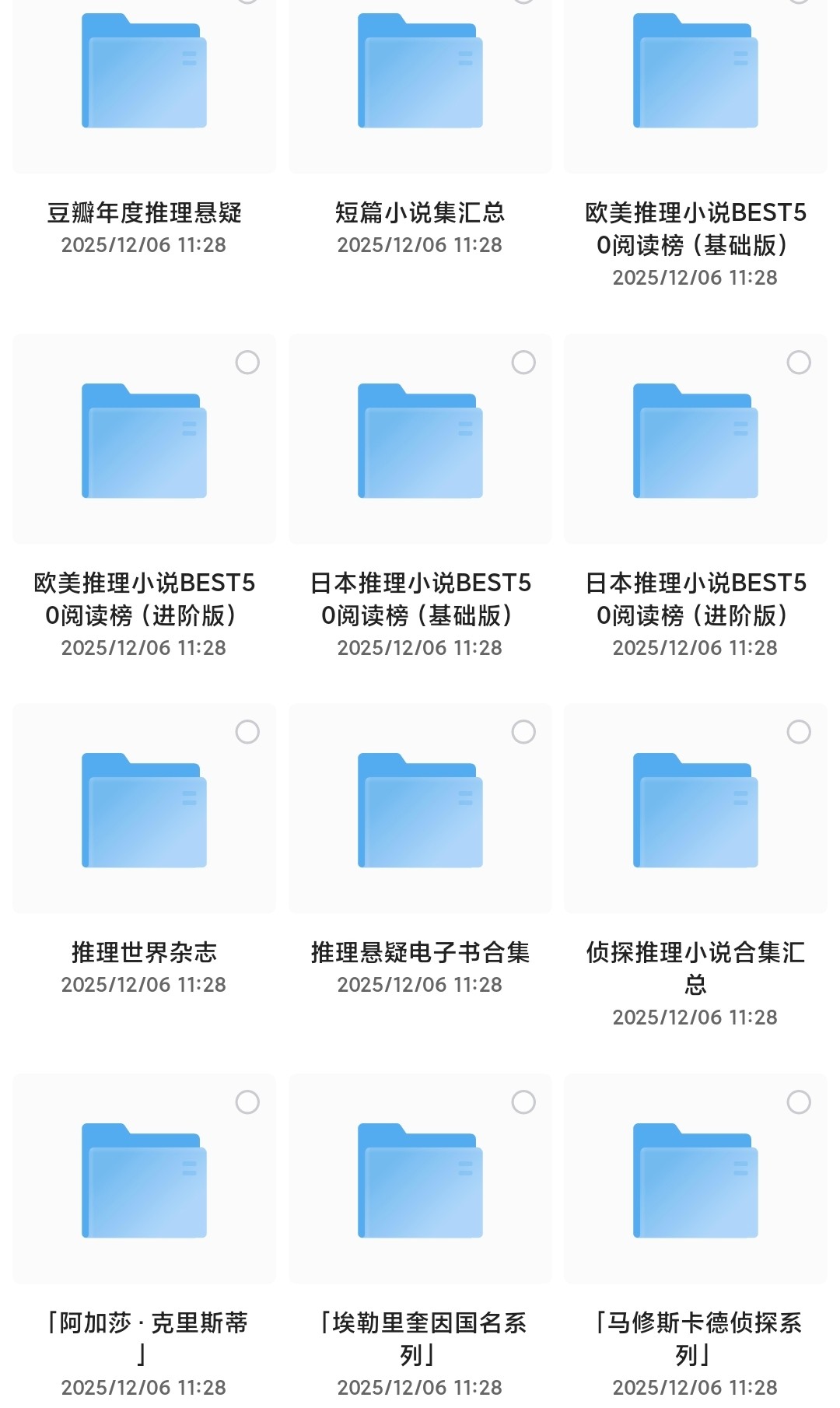
Task: Open 日本推理小说BEST50阅读榜（进阶版） folder
Action: click(x=695, y=442)
